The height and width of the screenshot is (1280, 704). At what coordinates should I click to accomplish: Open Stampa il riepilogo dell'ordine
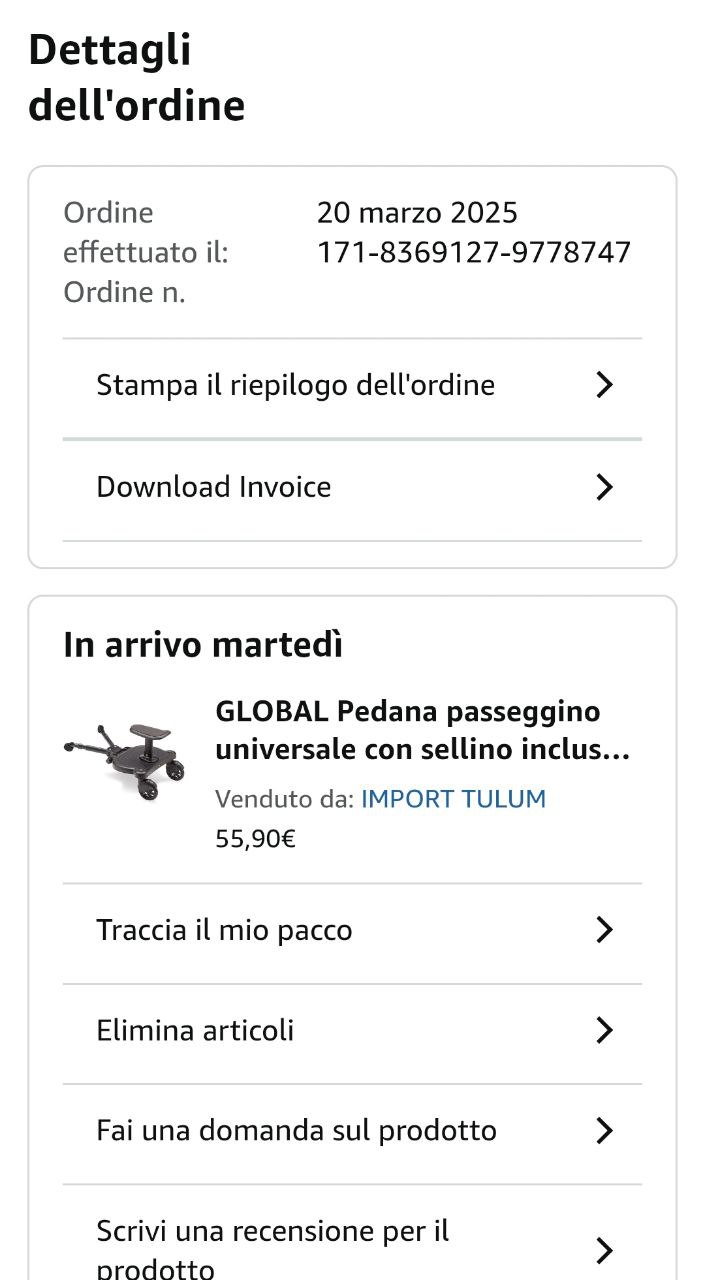coord(352,386)
